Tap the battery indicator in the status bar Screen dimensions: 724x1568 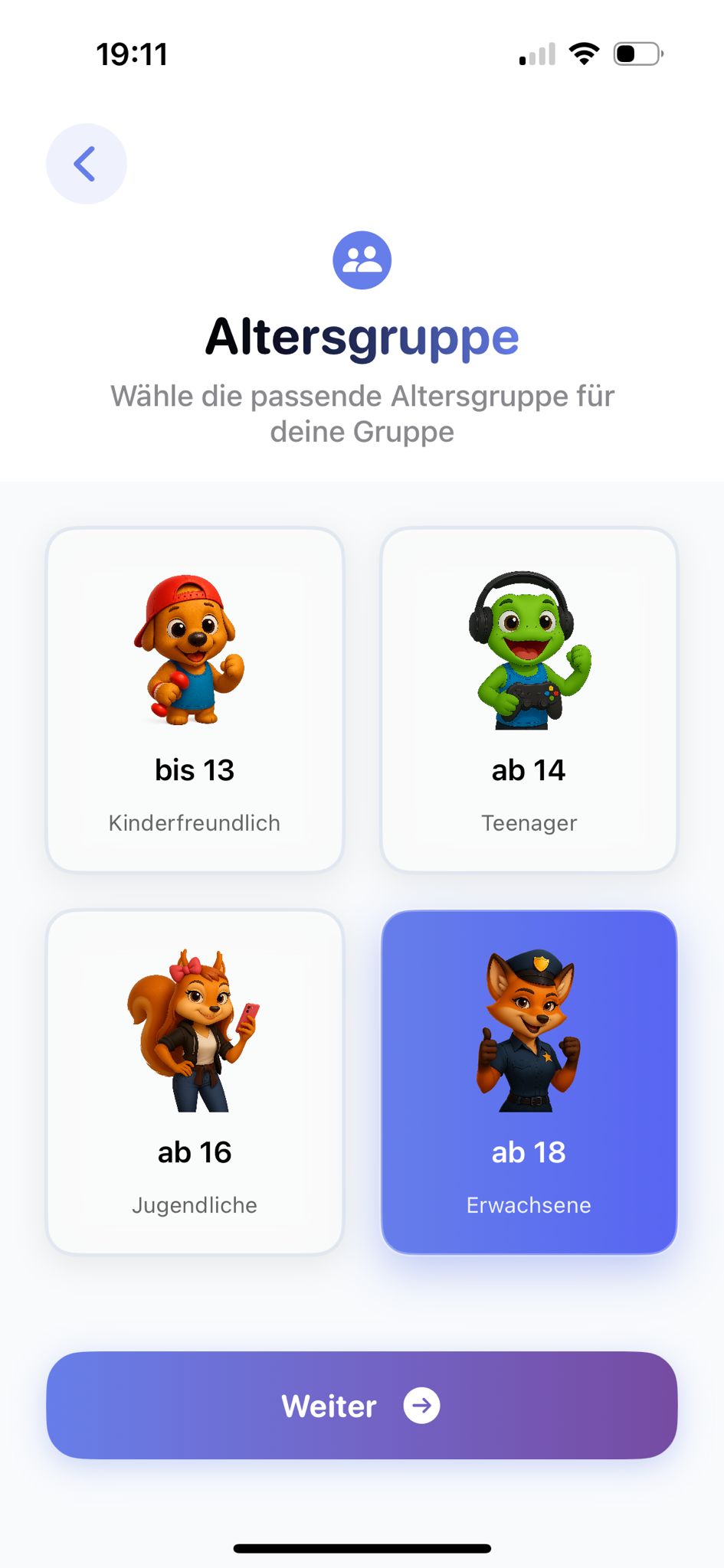[x=637, y=54]
